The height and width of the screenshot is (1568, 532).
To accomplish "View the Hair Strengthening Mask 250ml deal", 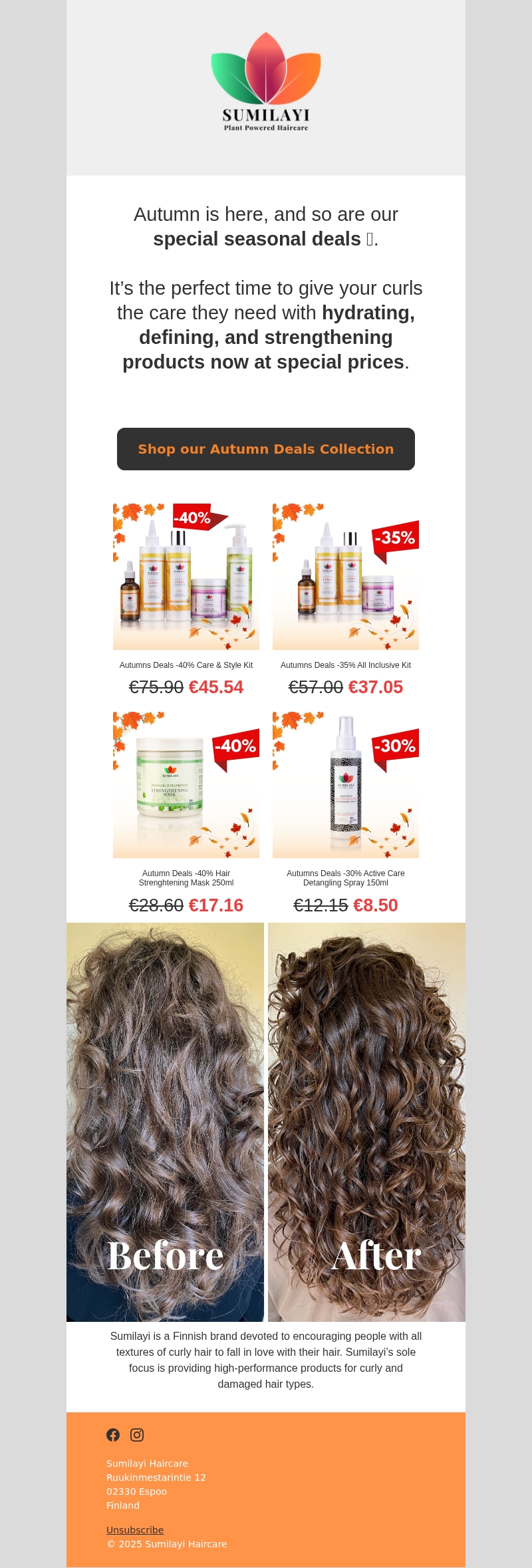I will [186, 785].
